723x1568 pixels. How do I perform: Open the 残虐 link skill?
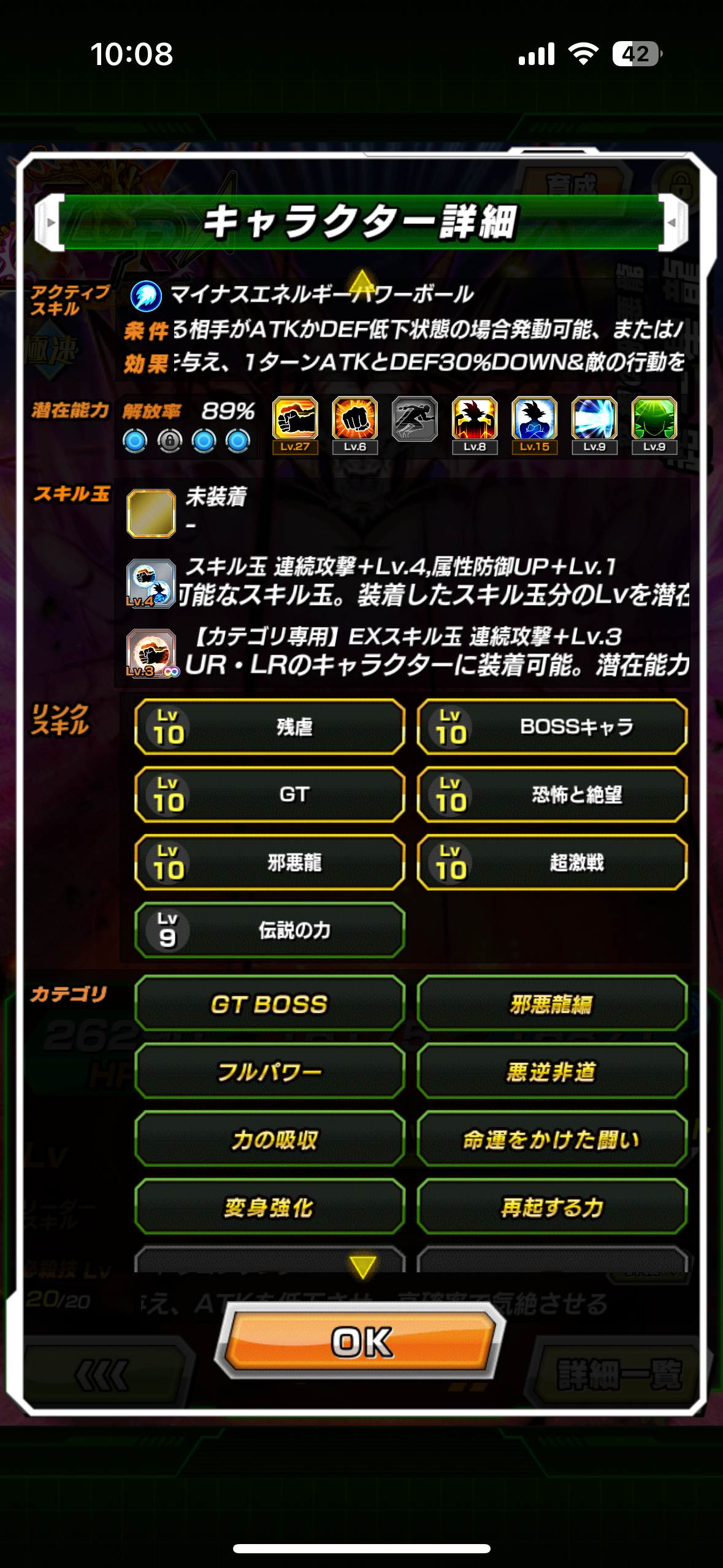pos(269,727)
